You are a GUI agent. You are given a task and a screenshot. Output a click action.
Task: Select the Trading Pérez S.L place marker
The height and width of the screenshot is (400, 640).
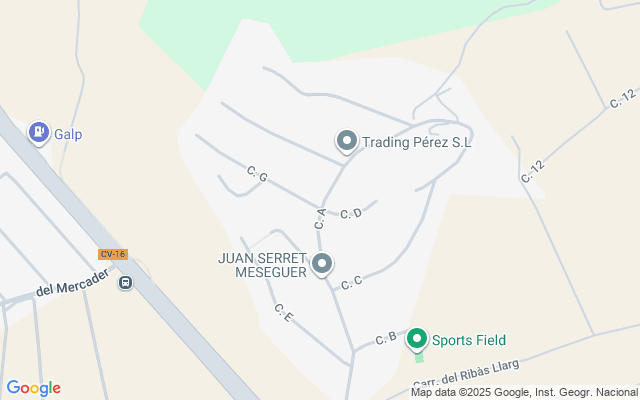pyautogui.click(x=347, y=142)
